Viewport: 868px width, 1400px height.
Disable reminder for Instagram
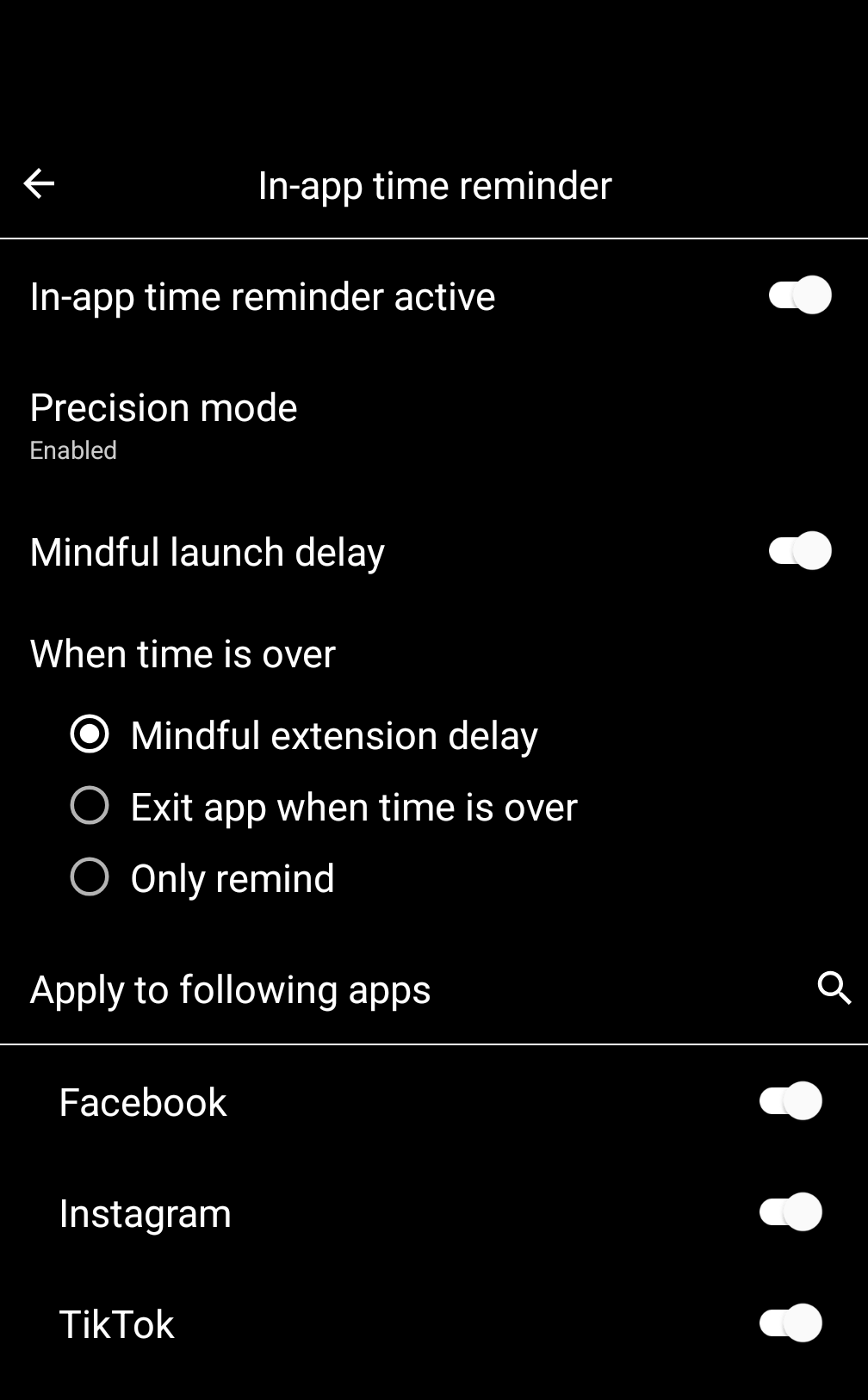pos(790,1212)
